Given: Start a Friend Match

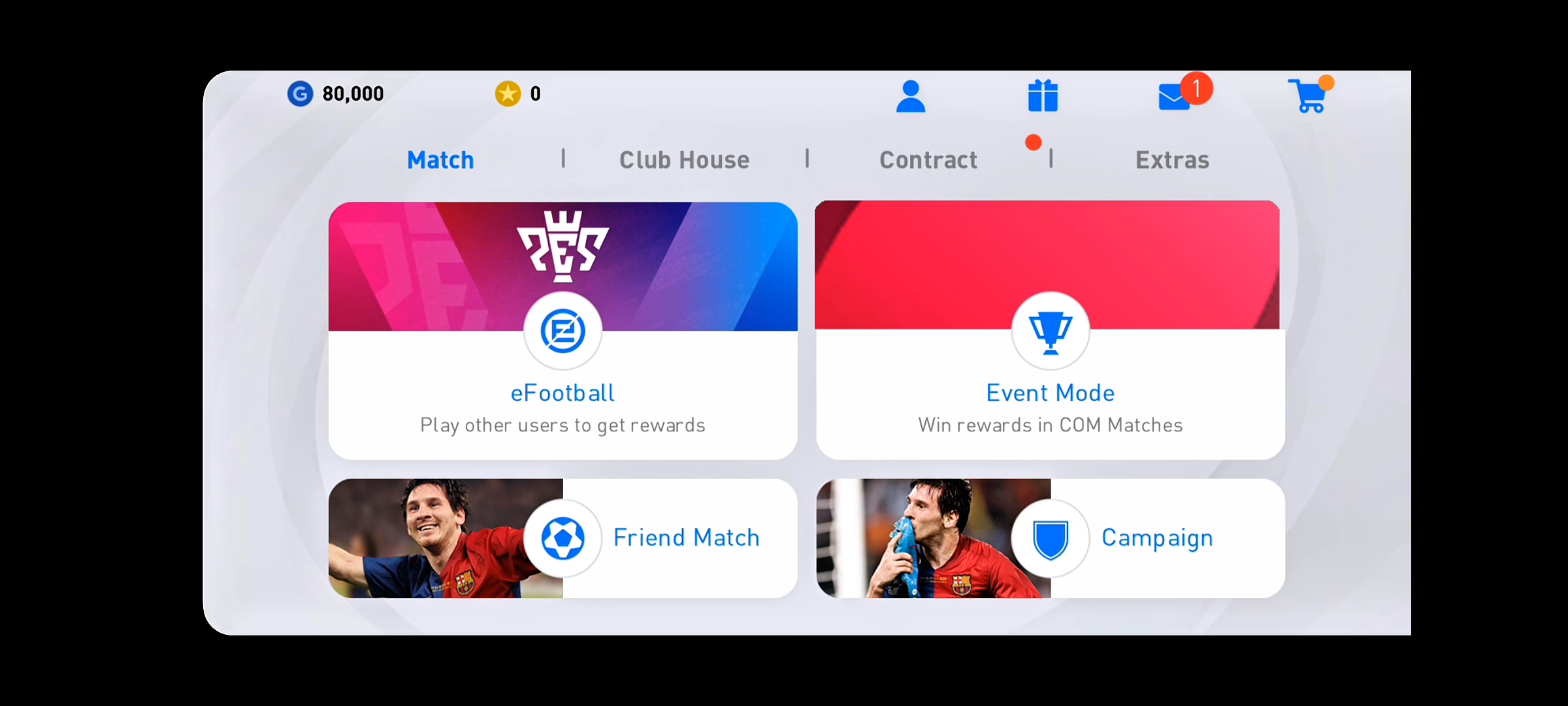Looking at the screenshot, I should 563,538.
